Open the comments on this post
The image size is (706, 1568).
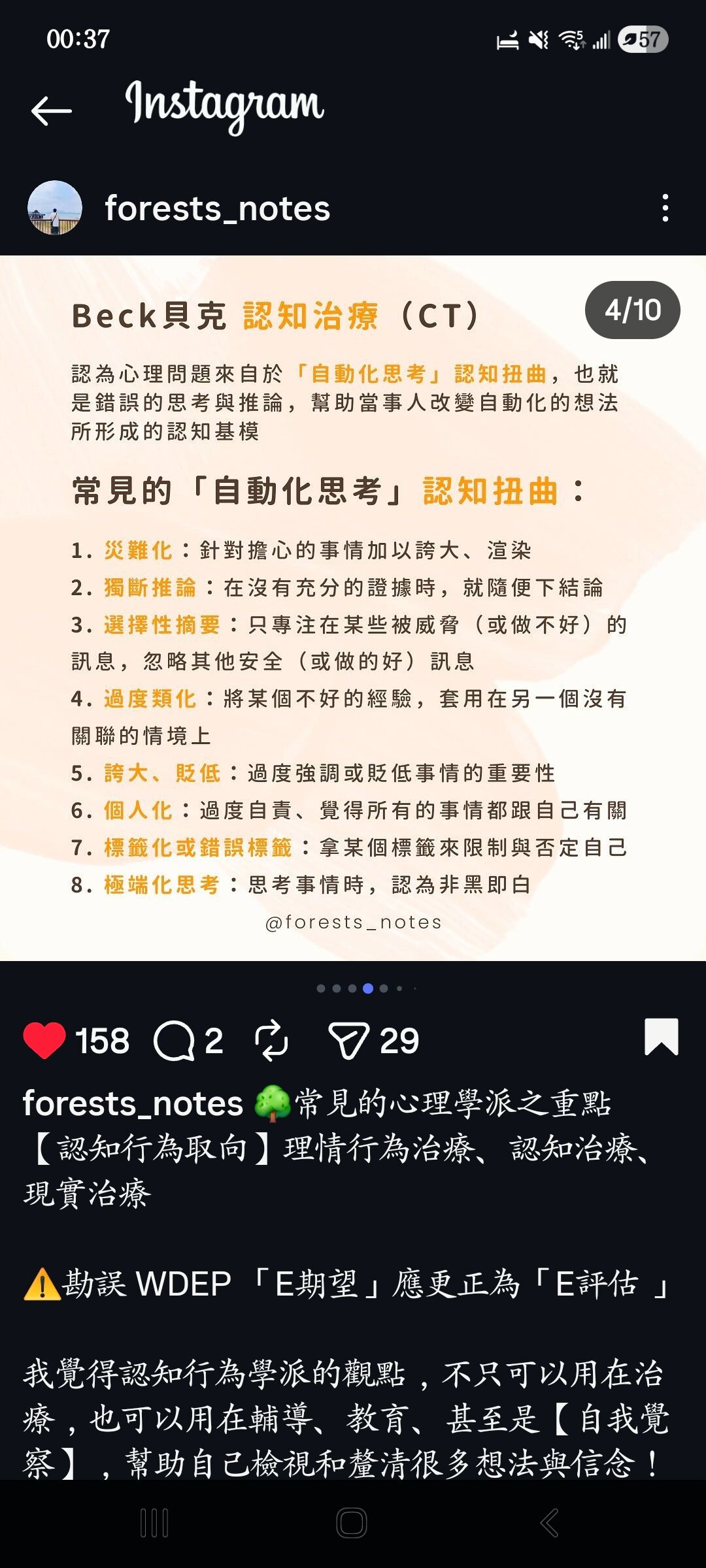(x=175, y=1040)
